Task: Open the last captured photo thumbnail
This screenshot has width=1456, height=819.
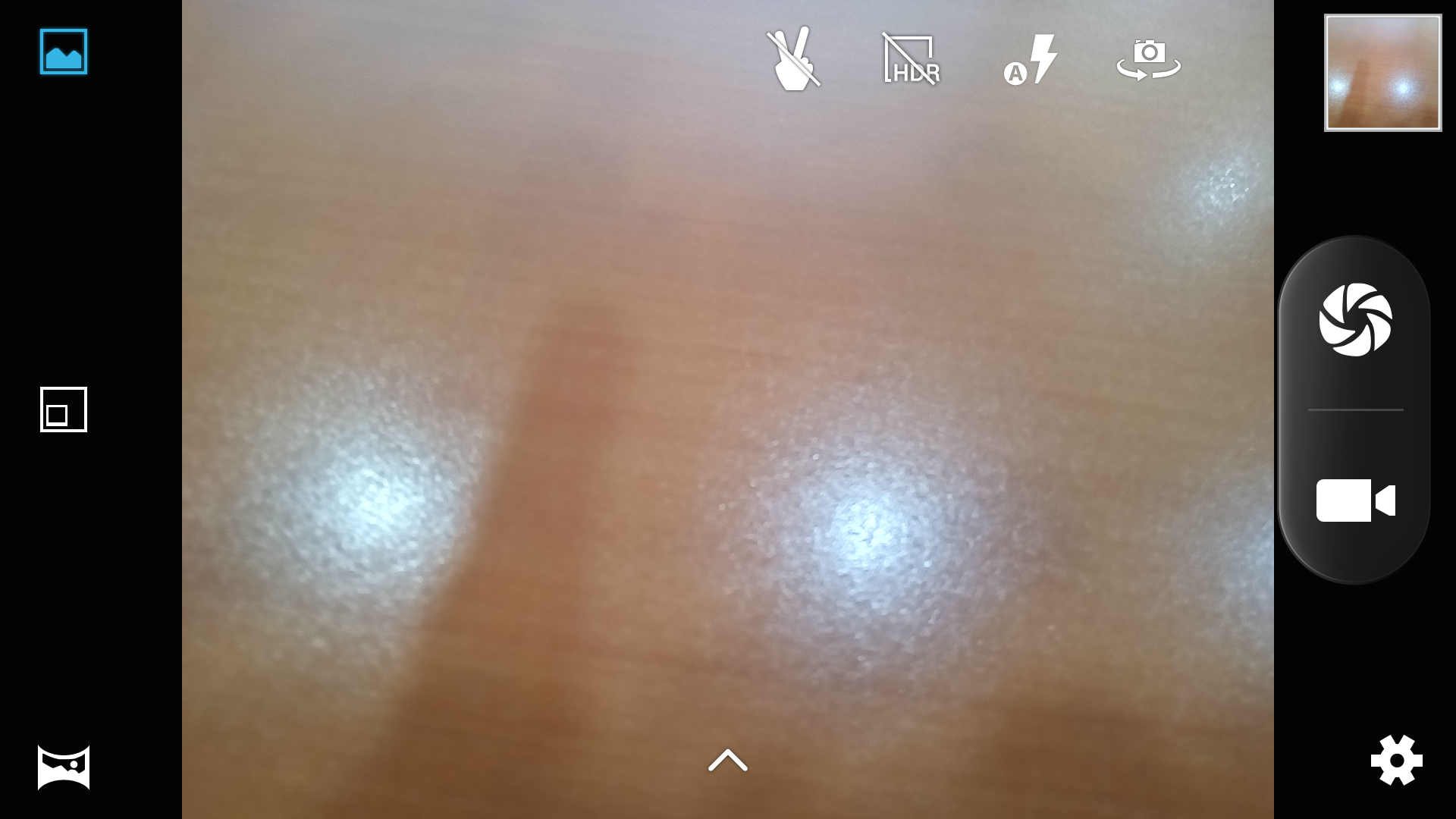Action: tap(1382, 73)
